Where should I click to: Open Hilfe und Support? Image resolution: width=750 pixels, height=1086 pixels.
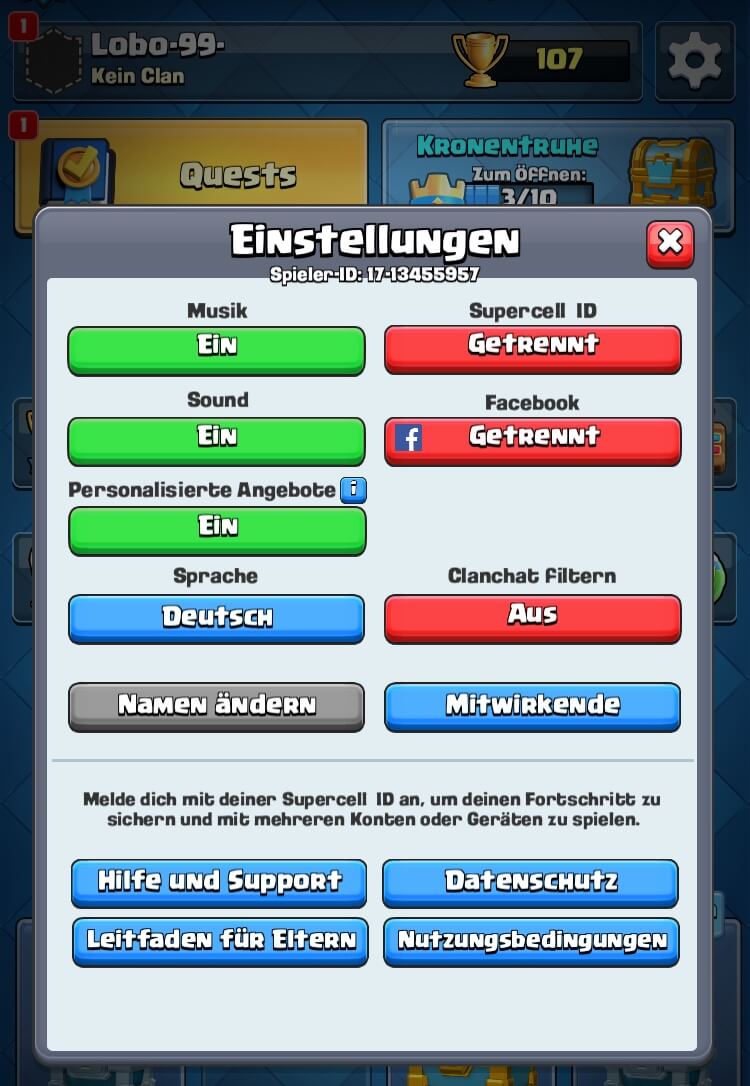click(219, 882)
